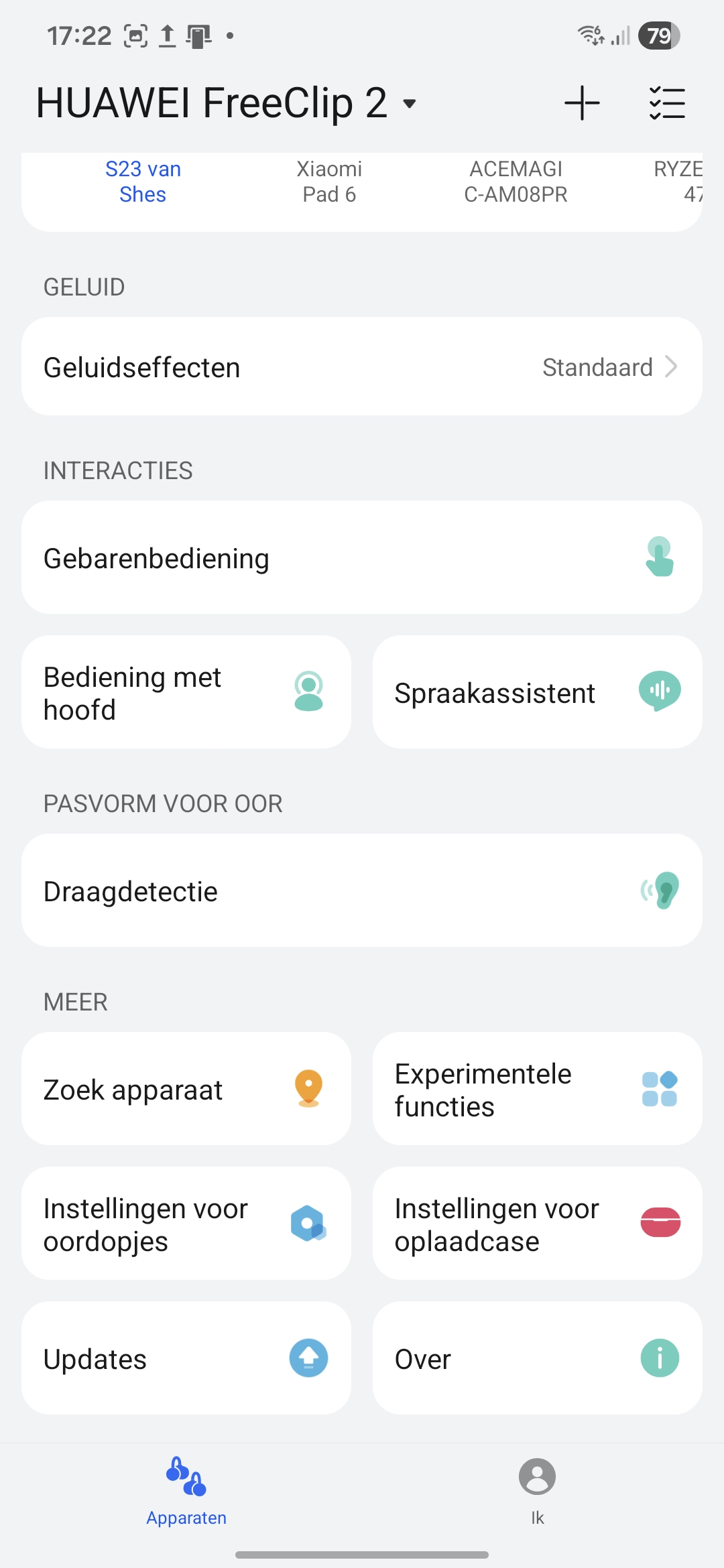Select the ACEMAGI C-AM08PR connection
Viewport: 724px width, 1568px height.
[516, 182]
